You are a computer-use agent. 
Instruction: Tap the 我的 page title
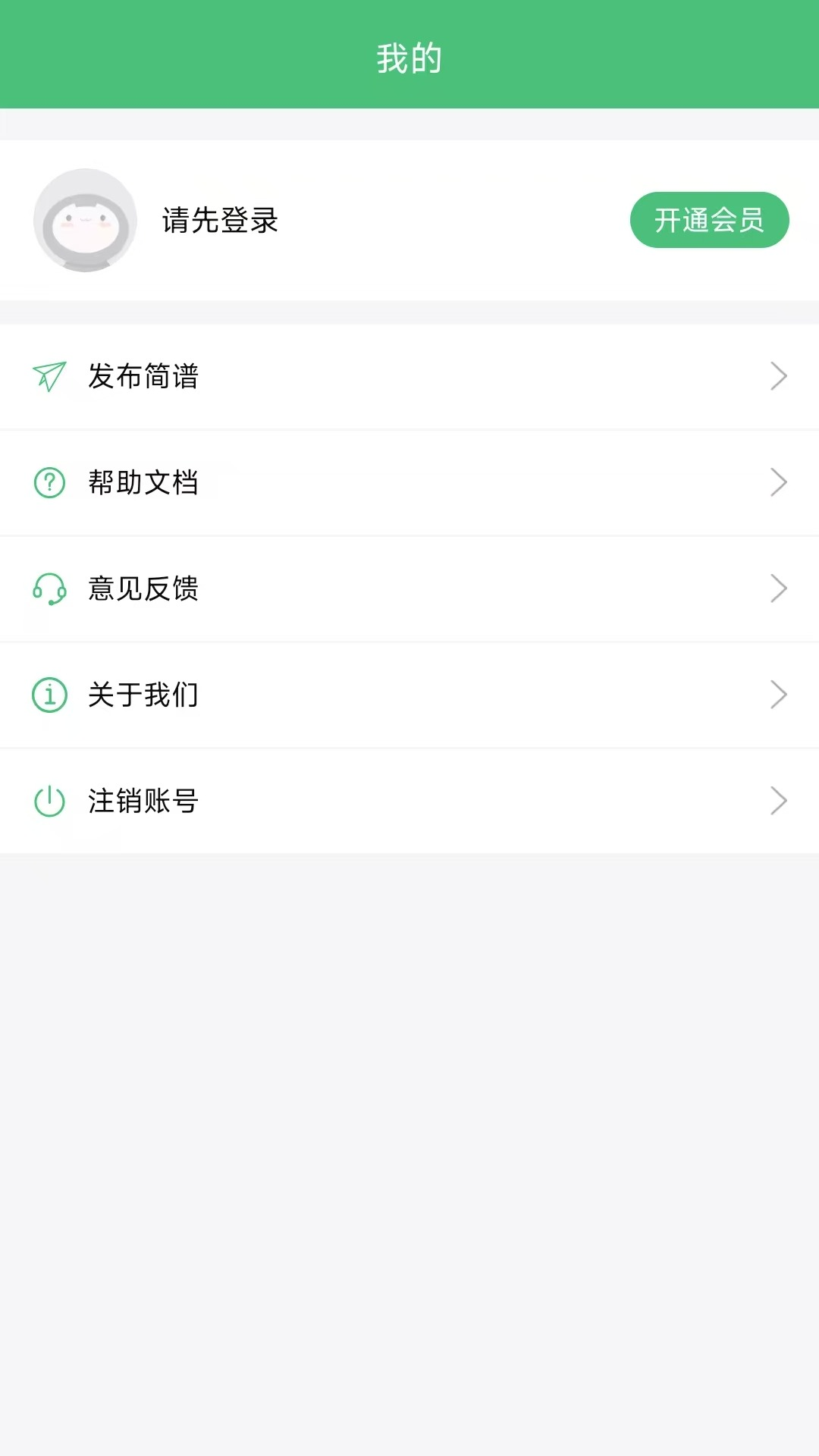pos(409,57)
